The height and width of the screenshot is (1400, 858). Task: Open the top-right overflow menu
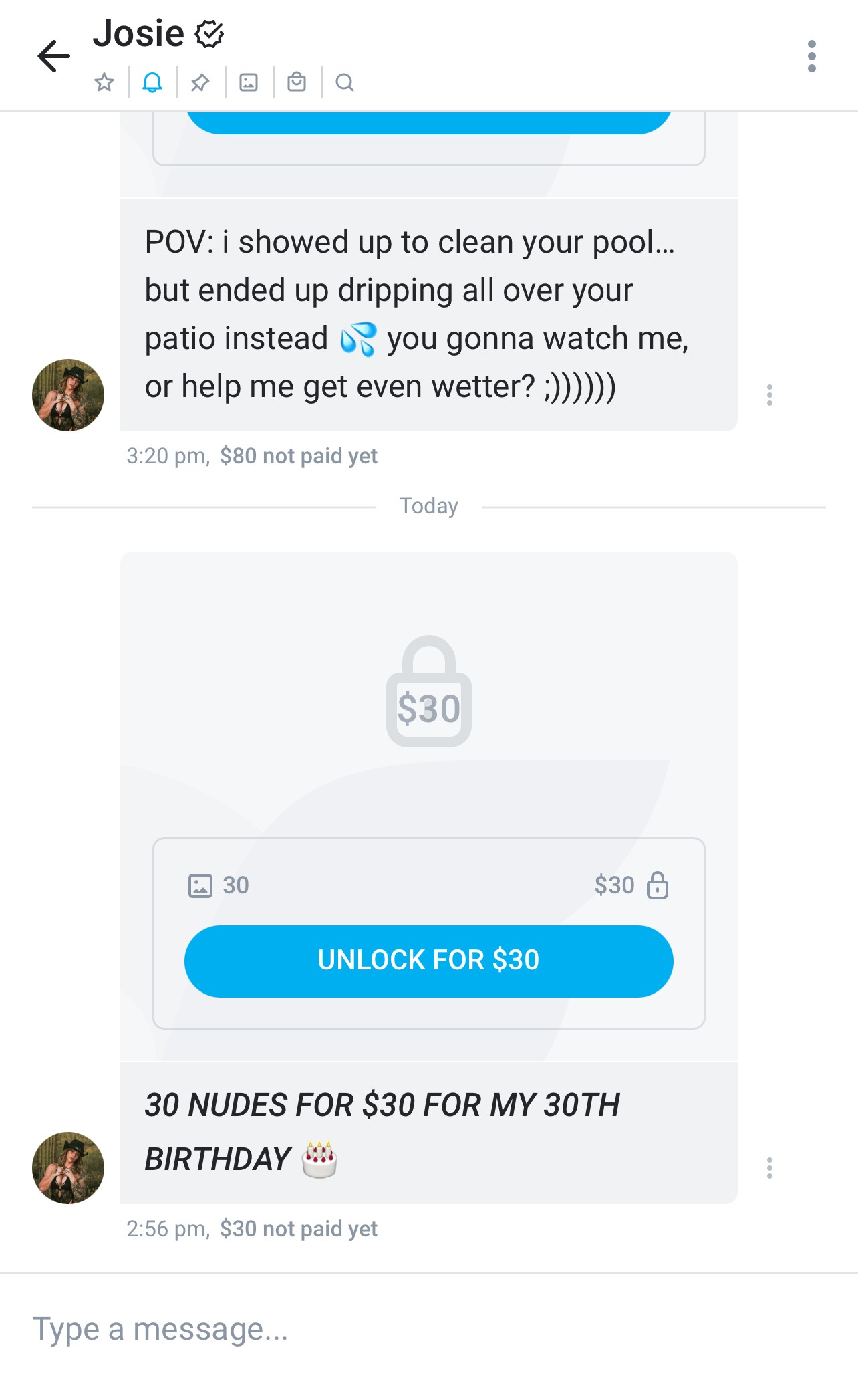811,56
